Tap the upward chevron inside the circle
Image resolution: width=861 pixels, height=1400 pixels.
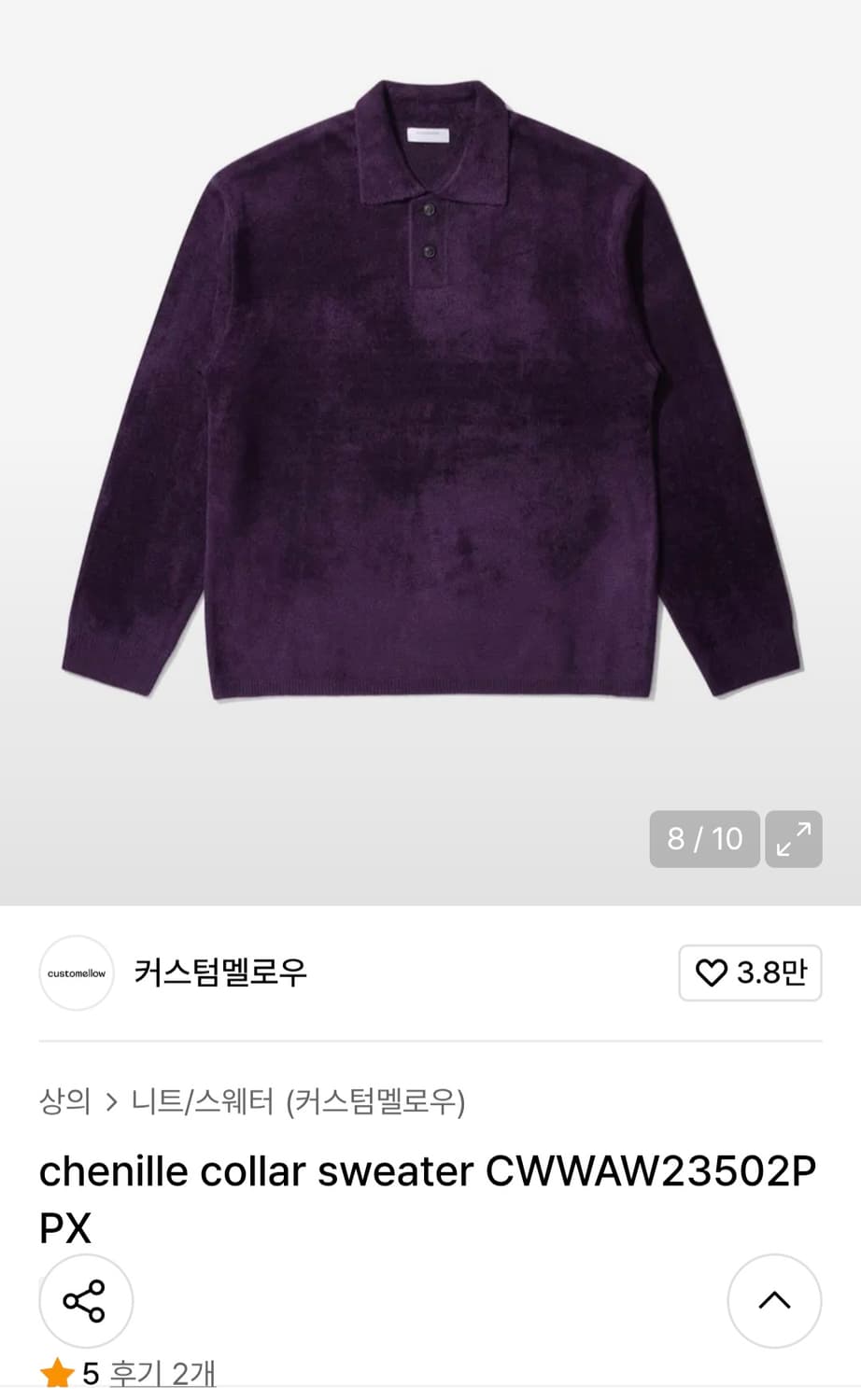[x=773, y=1300]
